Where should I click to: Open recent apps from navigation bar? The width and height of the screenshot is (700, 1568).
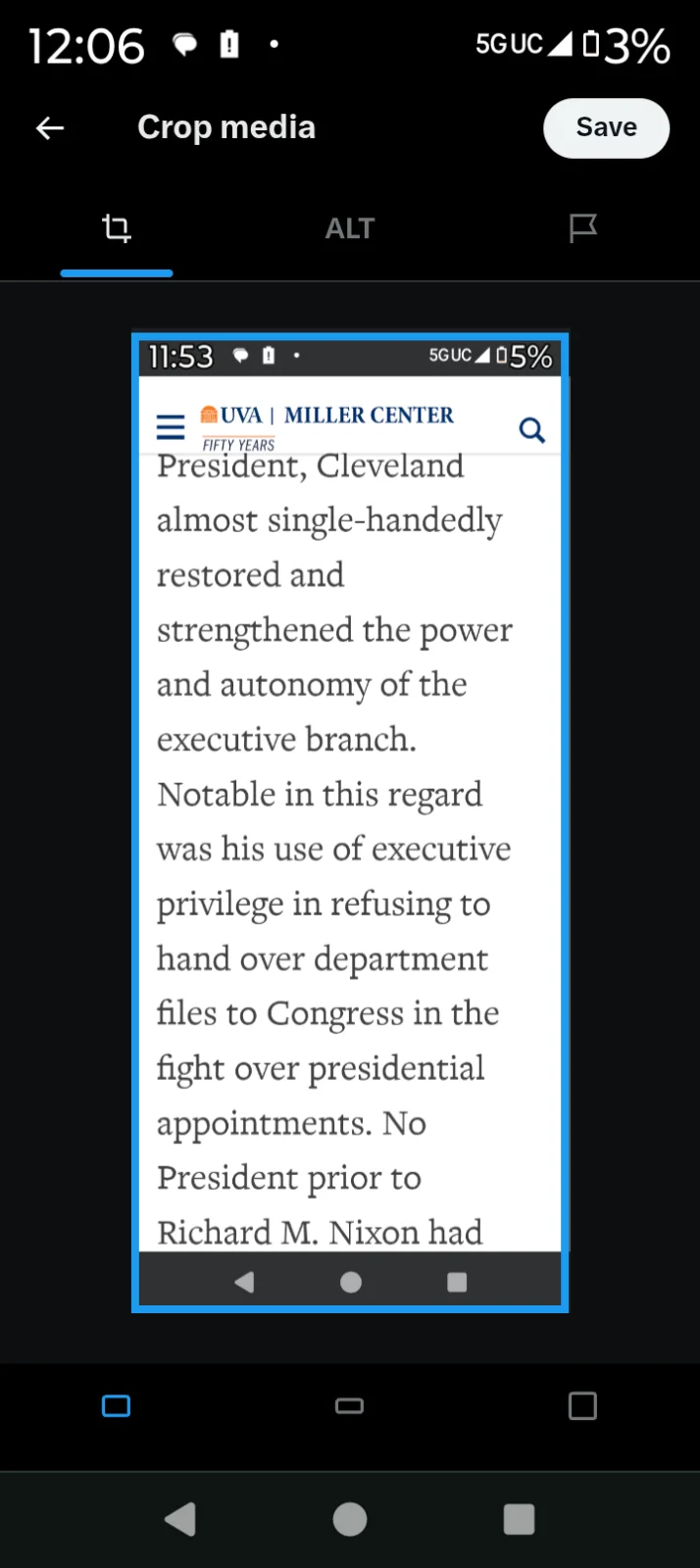[519, 1519]
